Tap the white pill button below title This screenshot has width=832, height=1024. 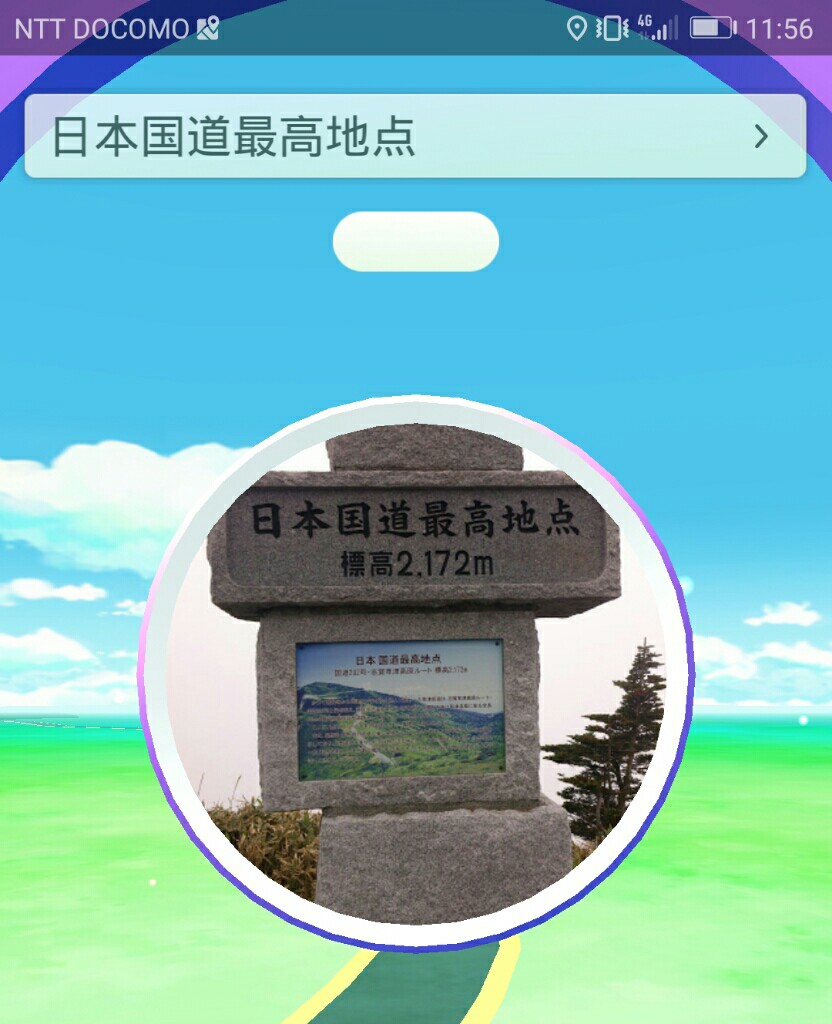coord(415,241)
